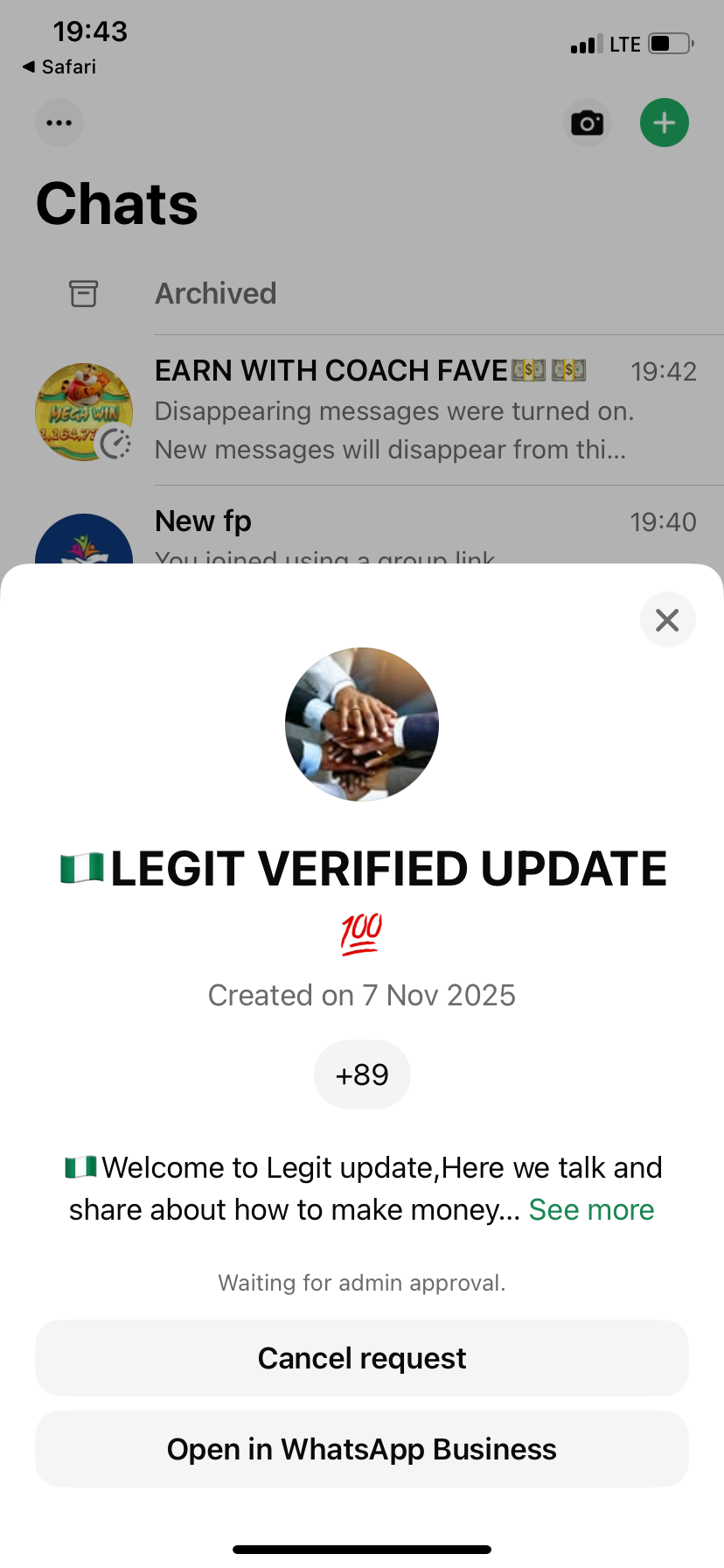Close the group invite sheet
724x1568 pixels.
pos(667,620)
